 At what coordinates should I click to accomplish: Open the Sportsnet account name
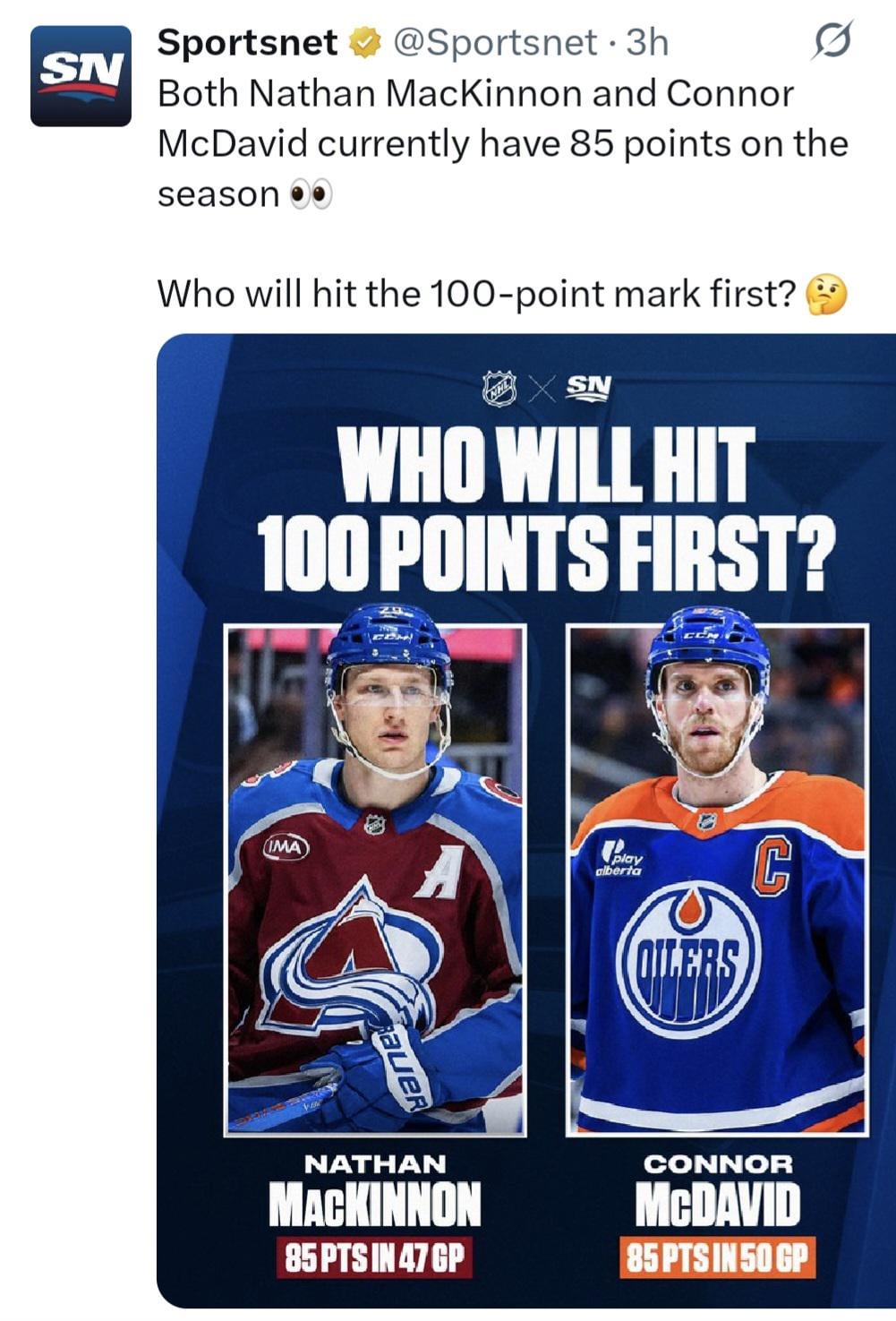pos(248,42)
